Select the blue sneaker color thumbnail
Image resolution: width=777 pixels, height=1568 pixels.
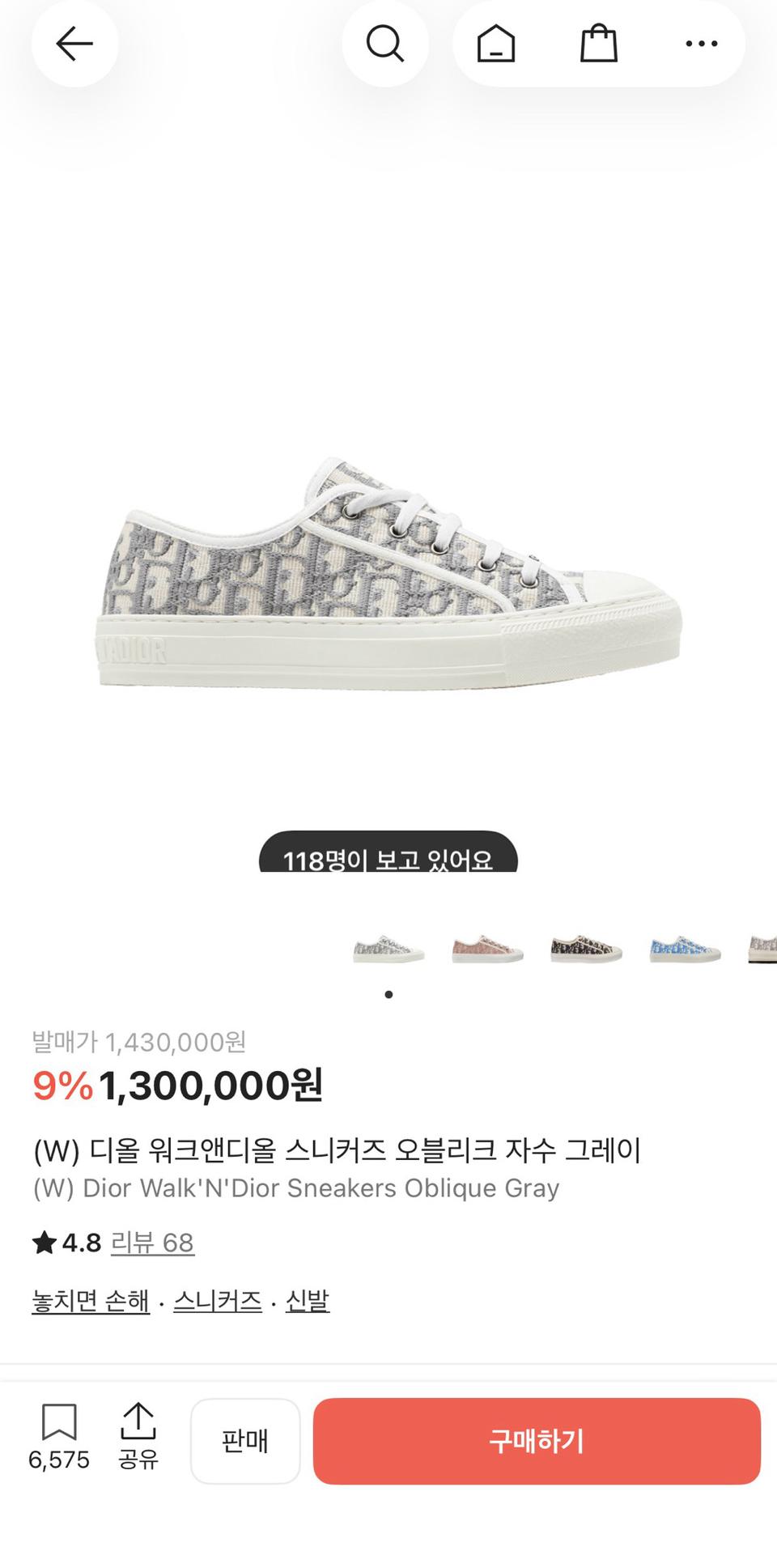click(x=685, y=948)
